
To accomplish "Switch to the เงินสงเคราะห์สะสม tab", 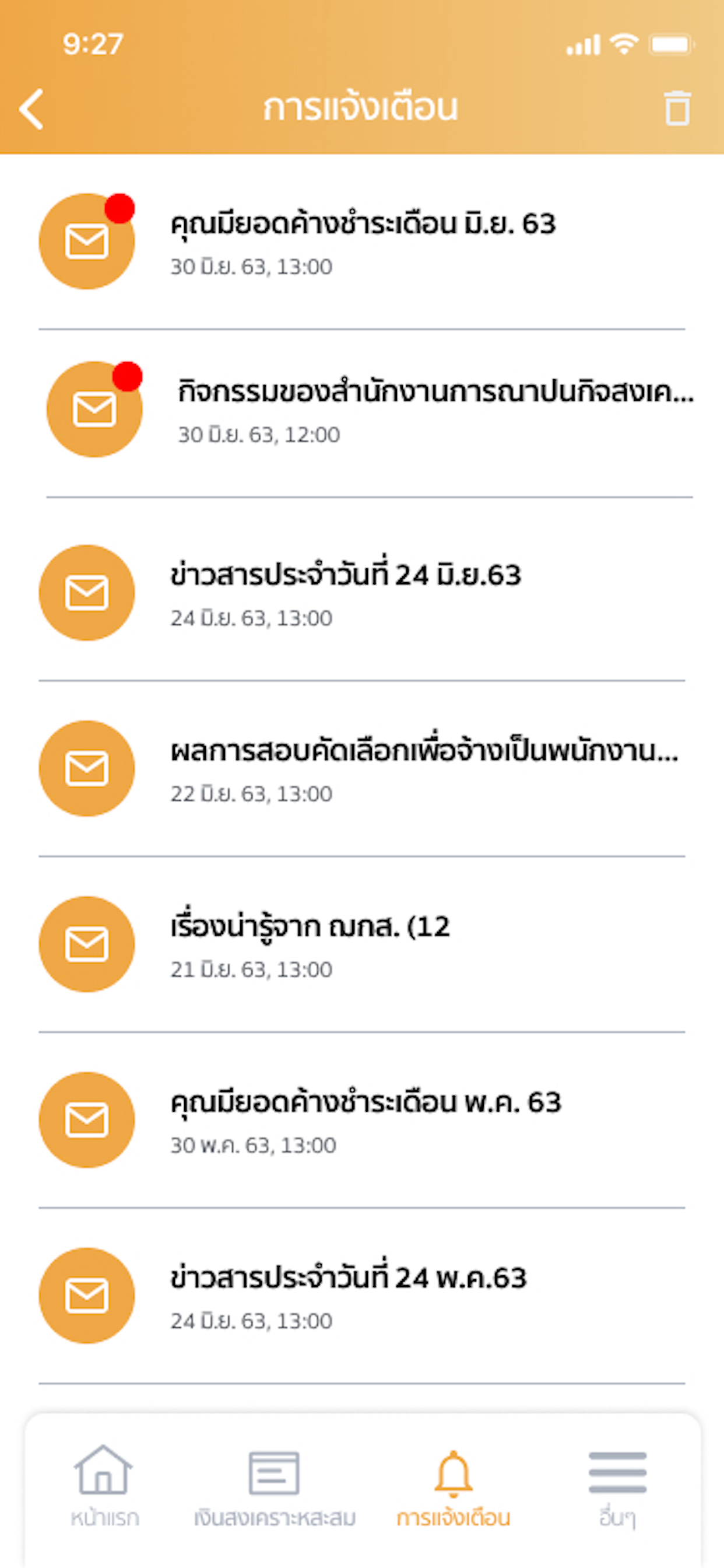I will click(x=275, y=1486).
